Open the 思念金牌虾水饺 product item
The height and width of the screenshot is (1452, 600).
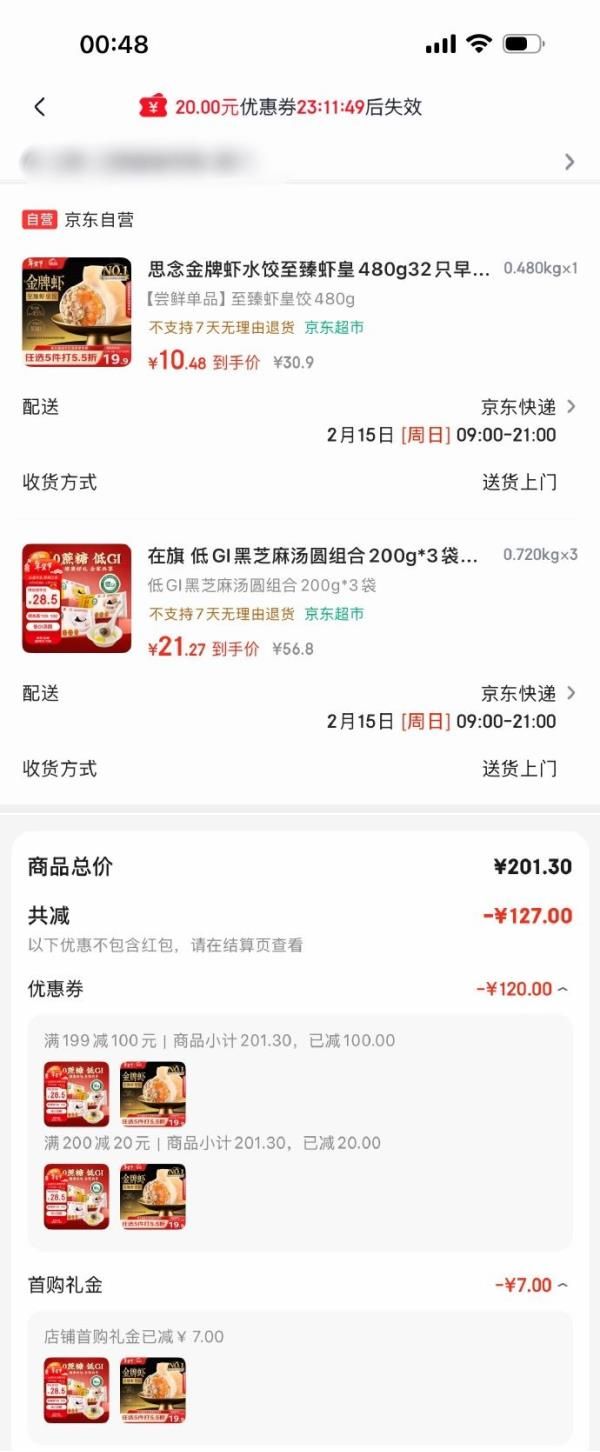(x=319, y=269)
